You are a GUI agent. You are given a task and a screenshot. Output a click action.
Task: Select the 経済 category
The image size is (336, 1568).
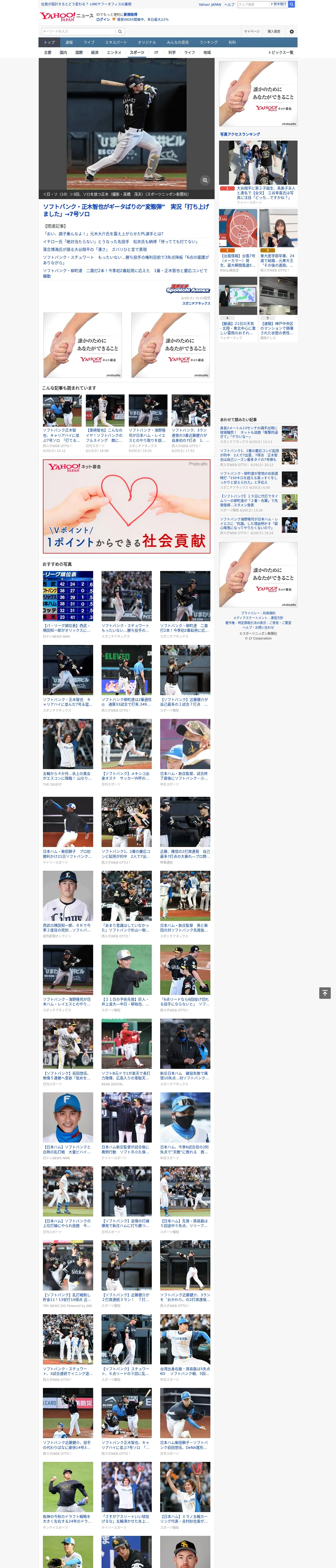(94, 52)
